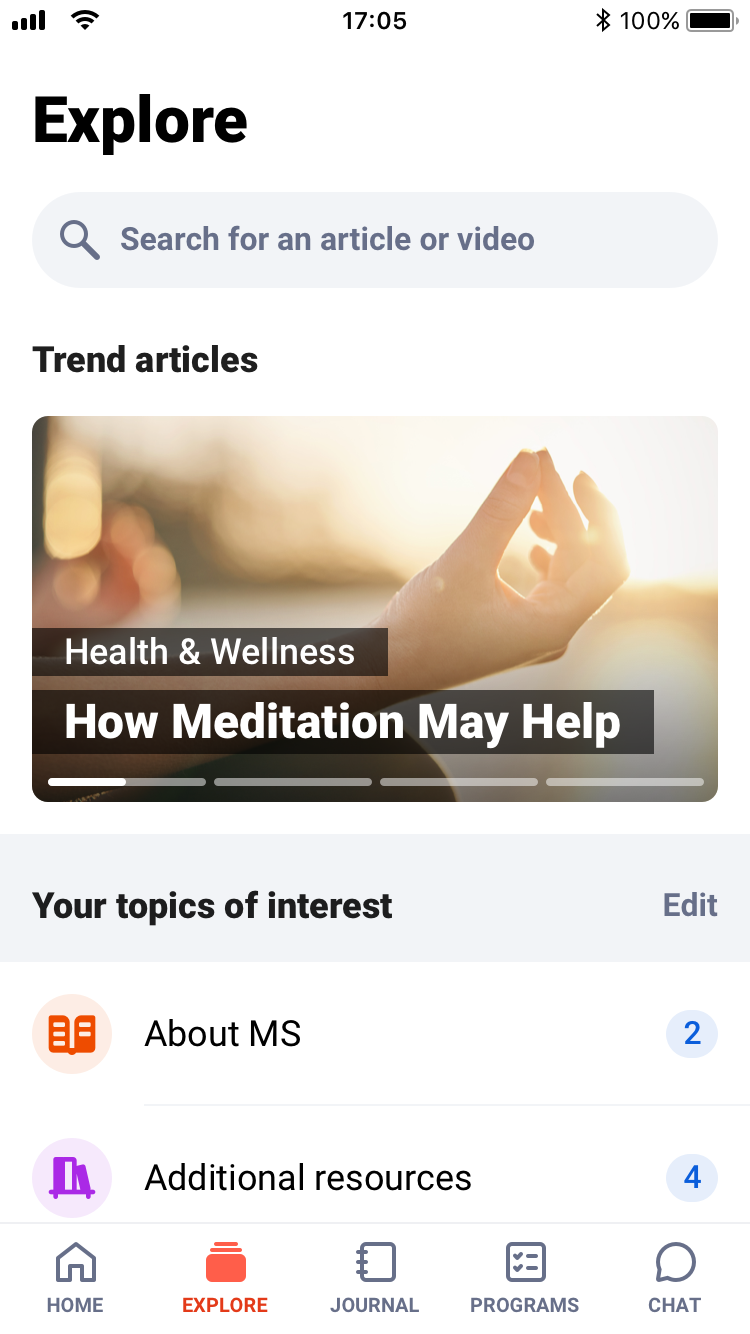
Task: Open the Programs tab
Action: (x=525, y=1278)
